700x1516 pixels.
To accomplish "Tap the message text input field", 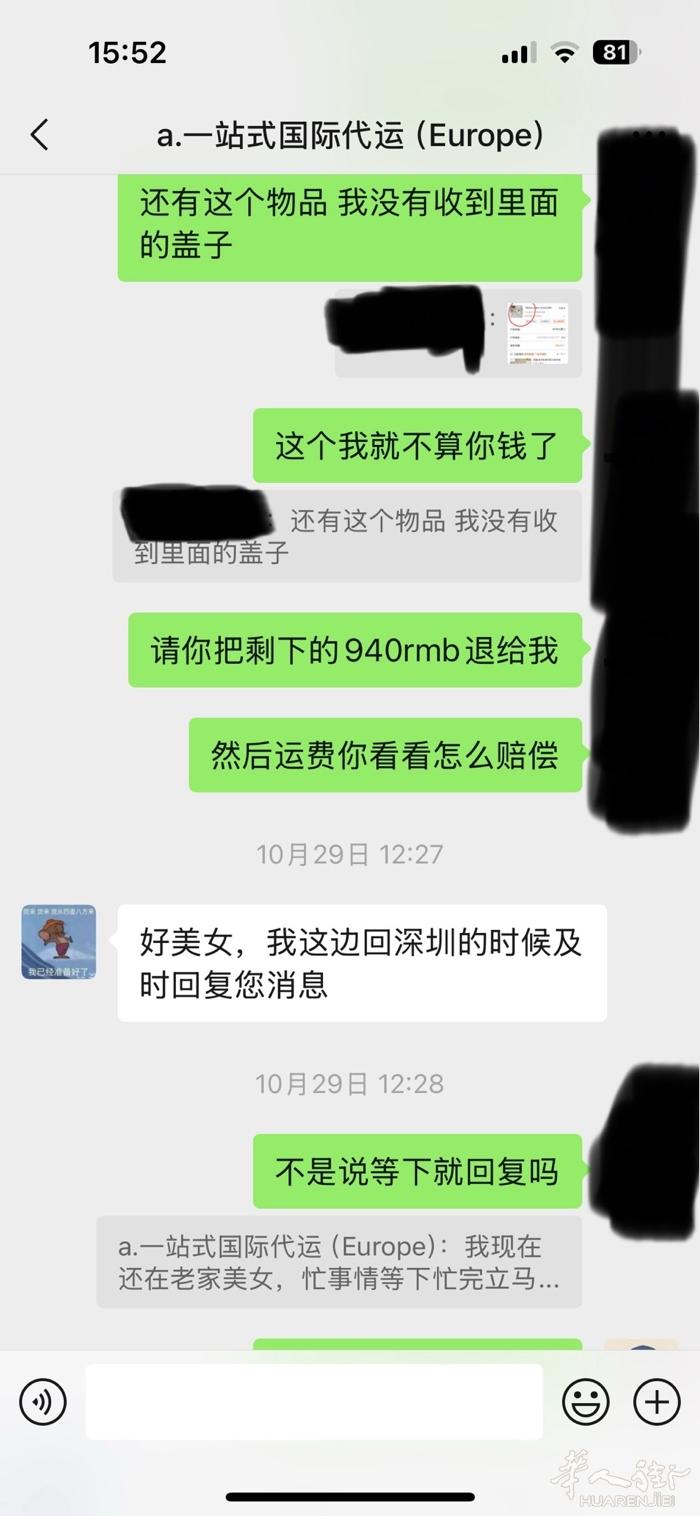I will pos(314,1402).
